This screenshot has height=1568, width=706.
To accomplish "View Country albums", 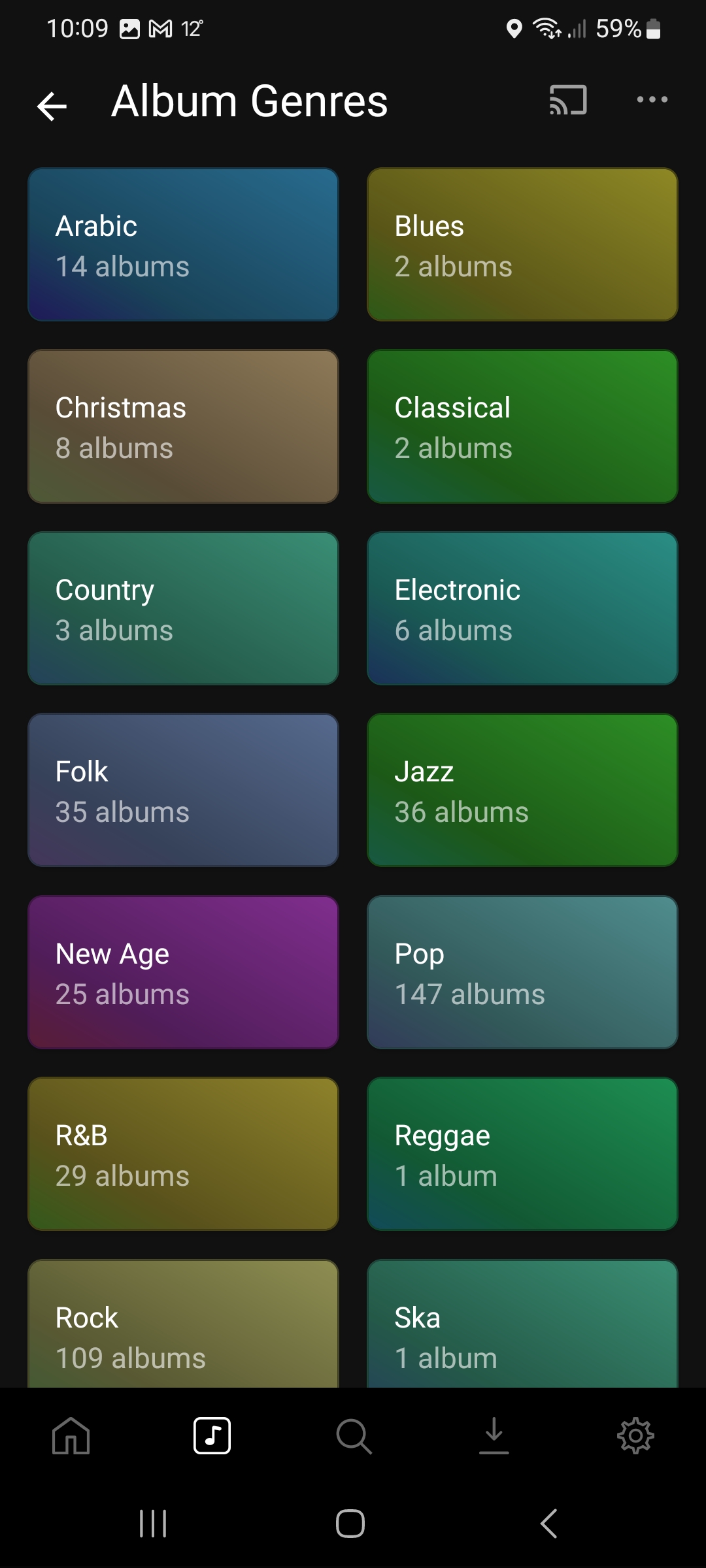I will (x=183, y=608).
